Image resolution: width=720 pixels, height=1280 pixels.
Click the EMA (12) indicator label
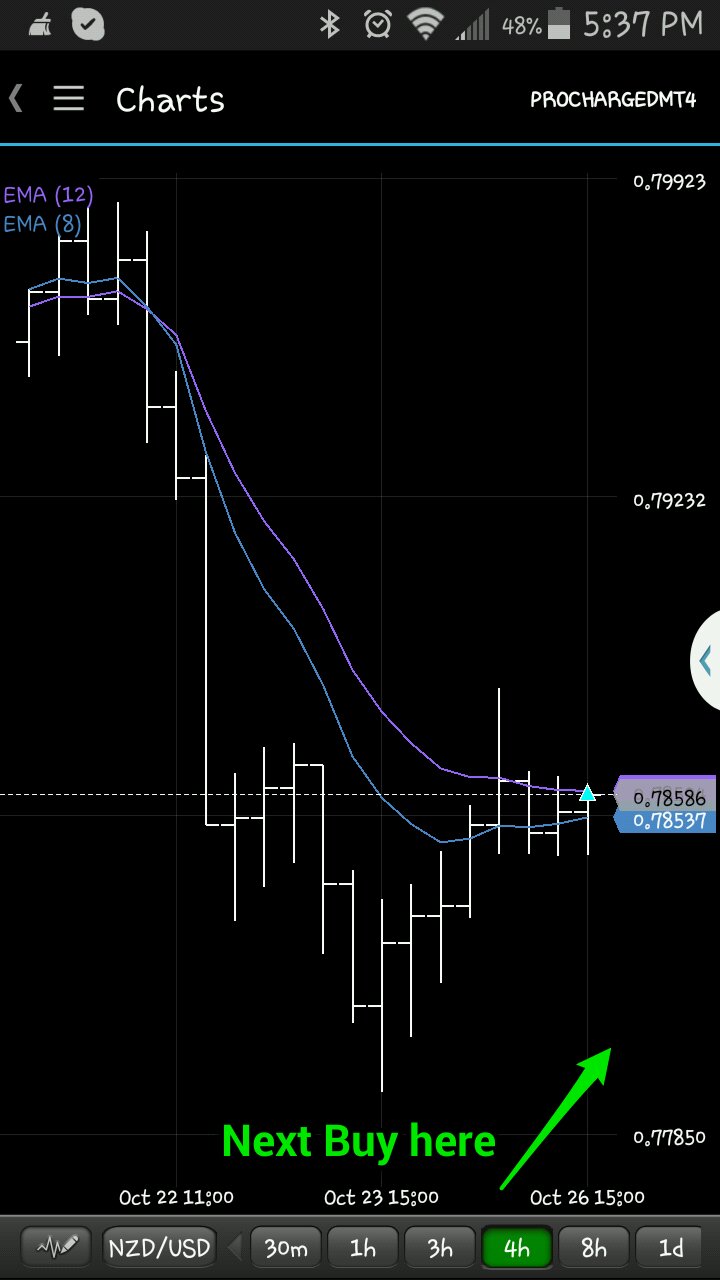click(x=47, y=195)
